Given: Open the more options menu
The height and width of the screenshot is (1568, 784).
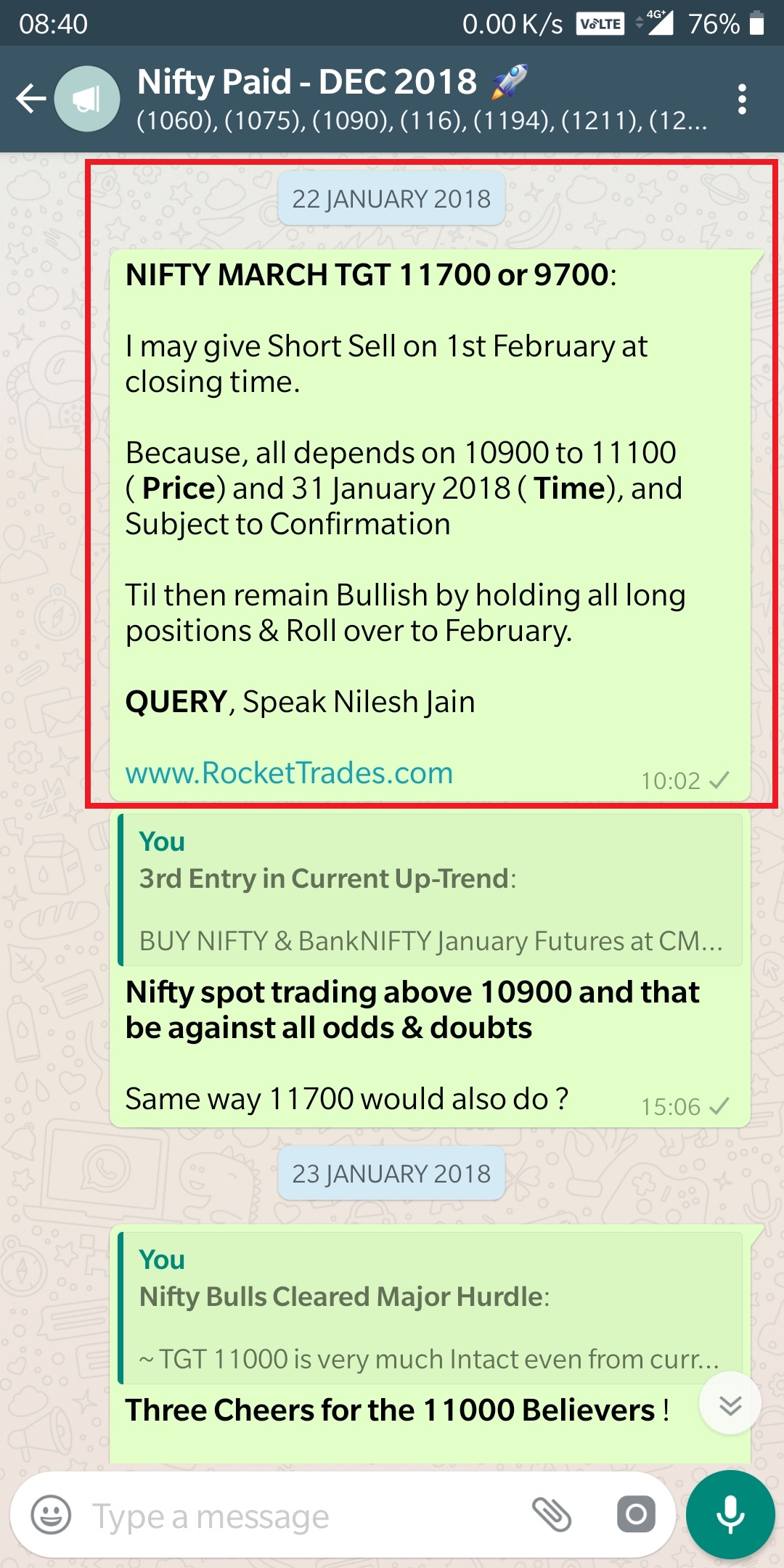Looking at the screenshot, I should [741, 99].
